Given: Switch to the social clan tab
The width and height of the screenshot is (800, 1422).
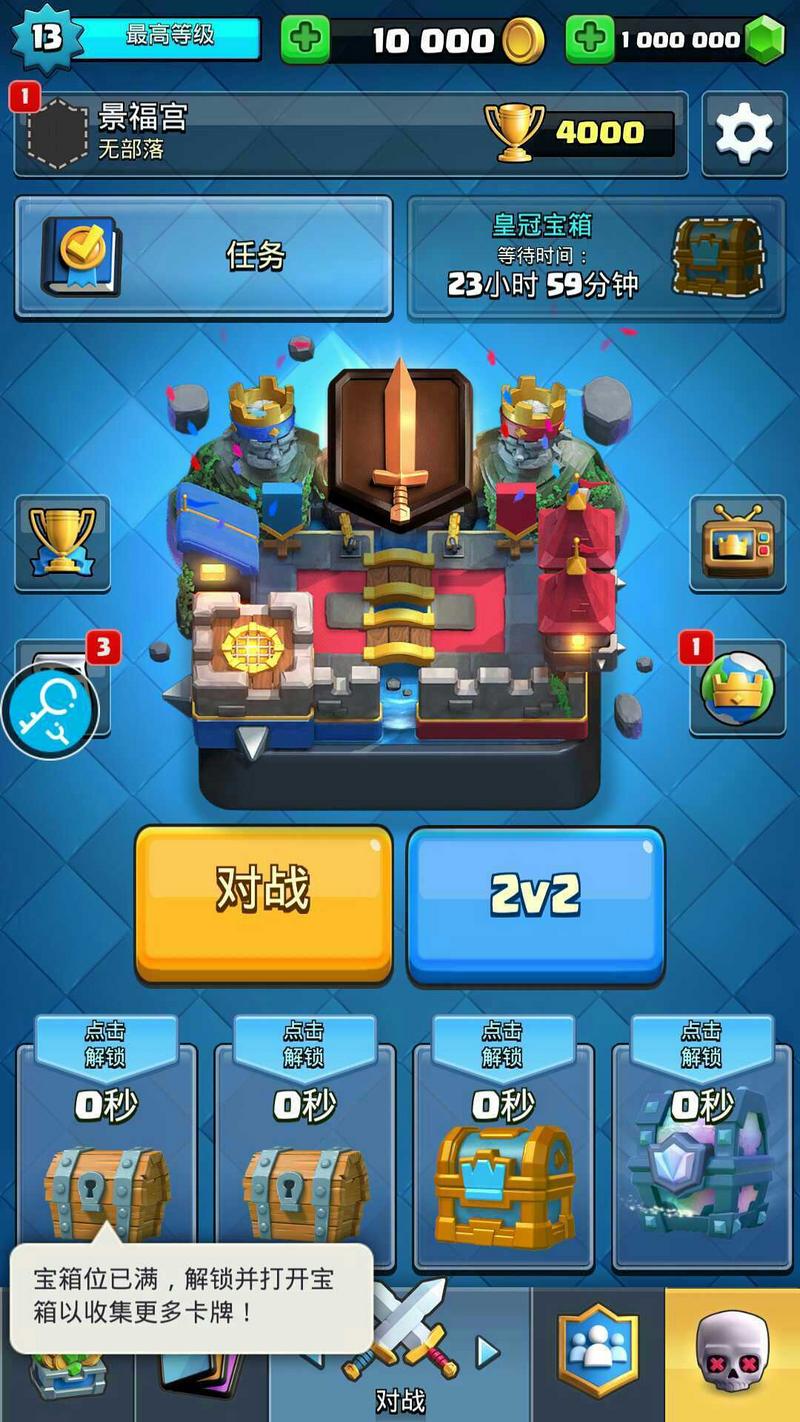Looking at the screenshot, I should click(598, 1352).
